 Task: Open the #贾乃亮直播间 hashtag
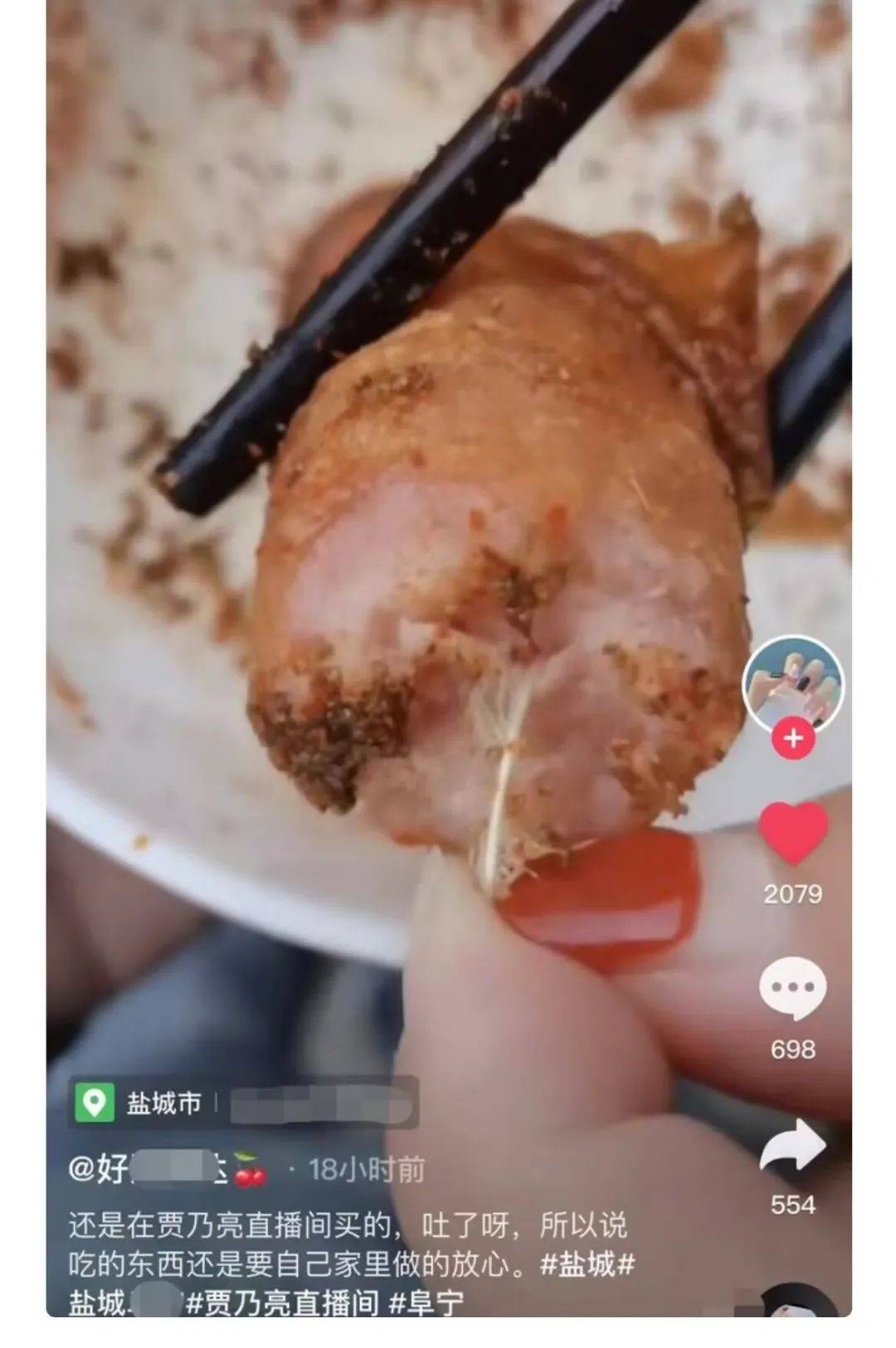283,1303
